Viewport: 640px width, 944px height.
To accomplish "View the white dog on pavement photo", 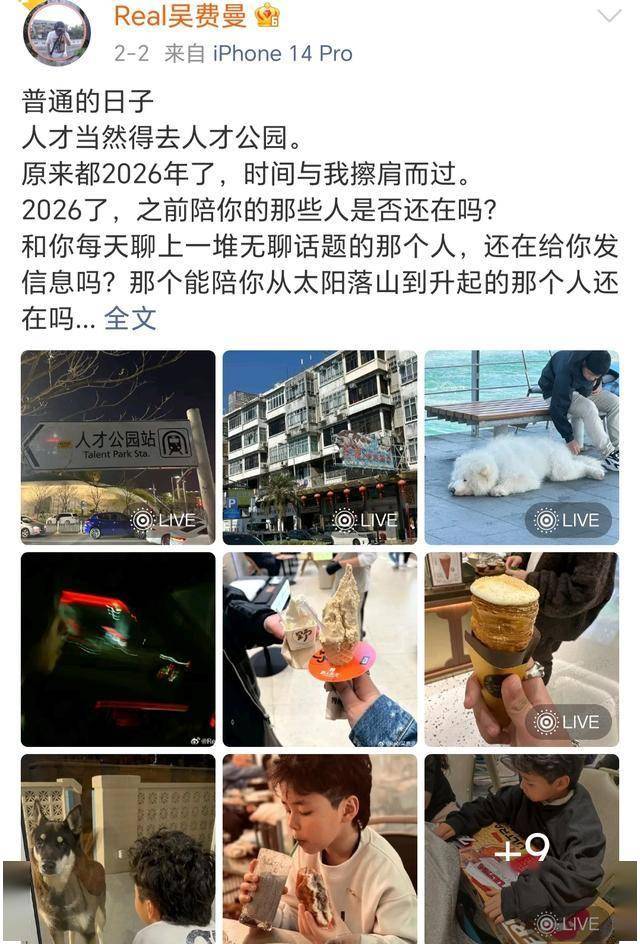I will (x=522, y=446).
